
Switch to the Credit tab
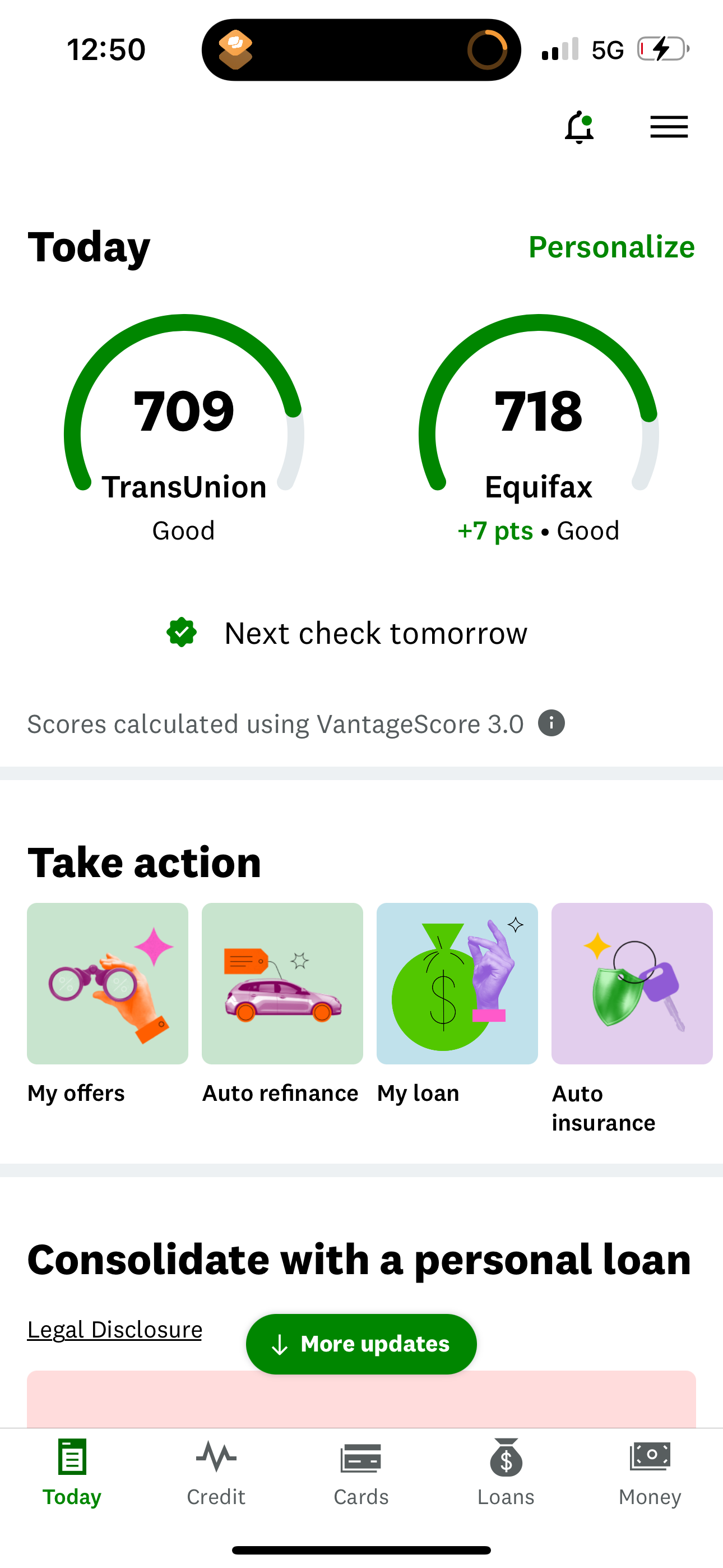(x=216, y=1479)
